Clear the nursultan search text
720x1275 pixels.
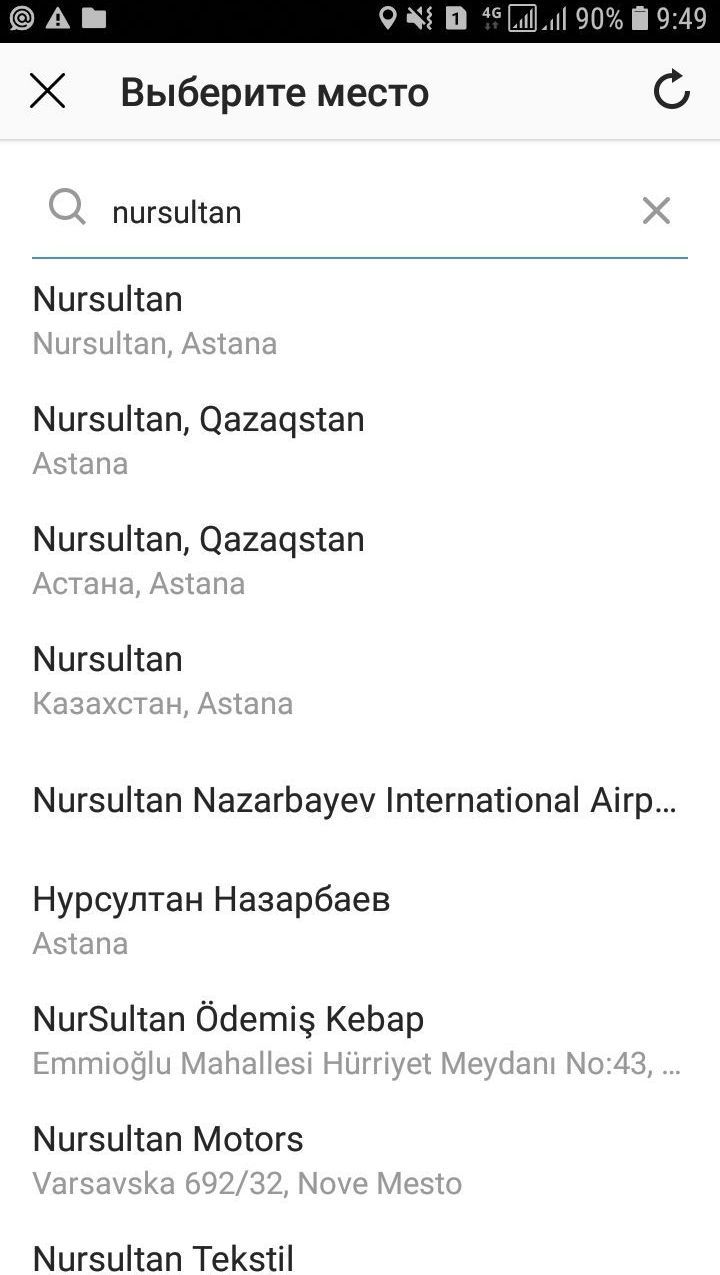tap(656, 211)
